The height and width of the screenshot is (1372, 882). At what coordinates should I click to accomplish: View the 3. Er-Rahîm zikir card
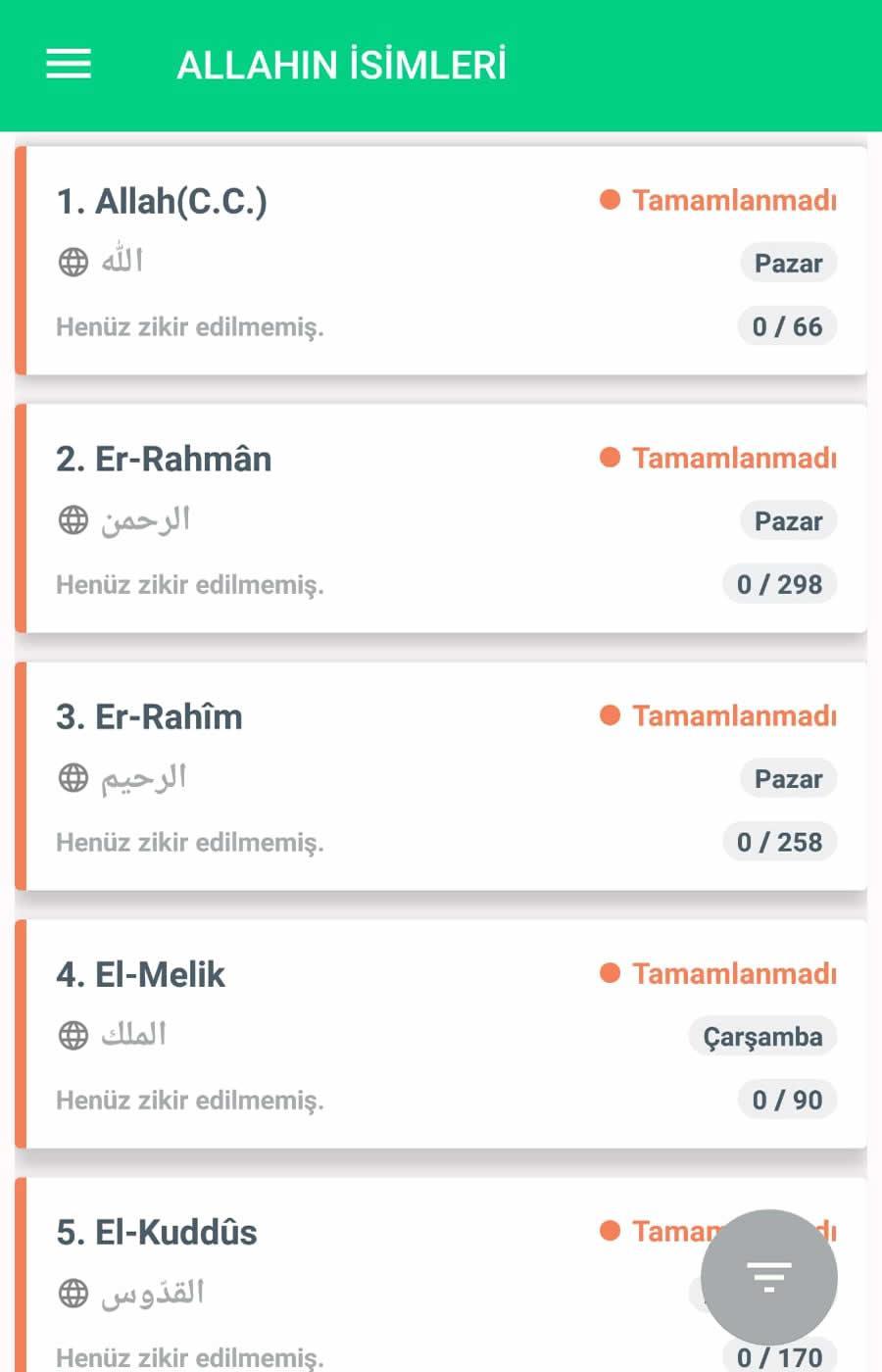(441, 776)
